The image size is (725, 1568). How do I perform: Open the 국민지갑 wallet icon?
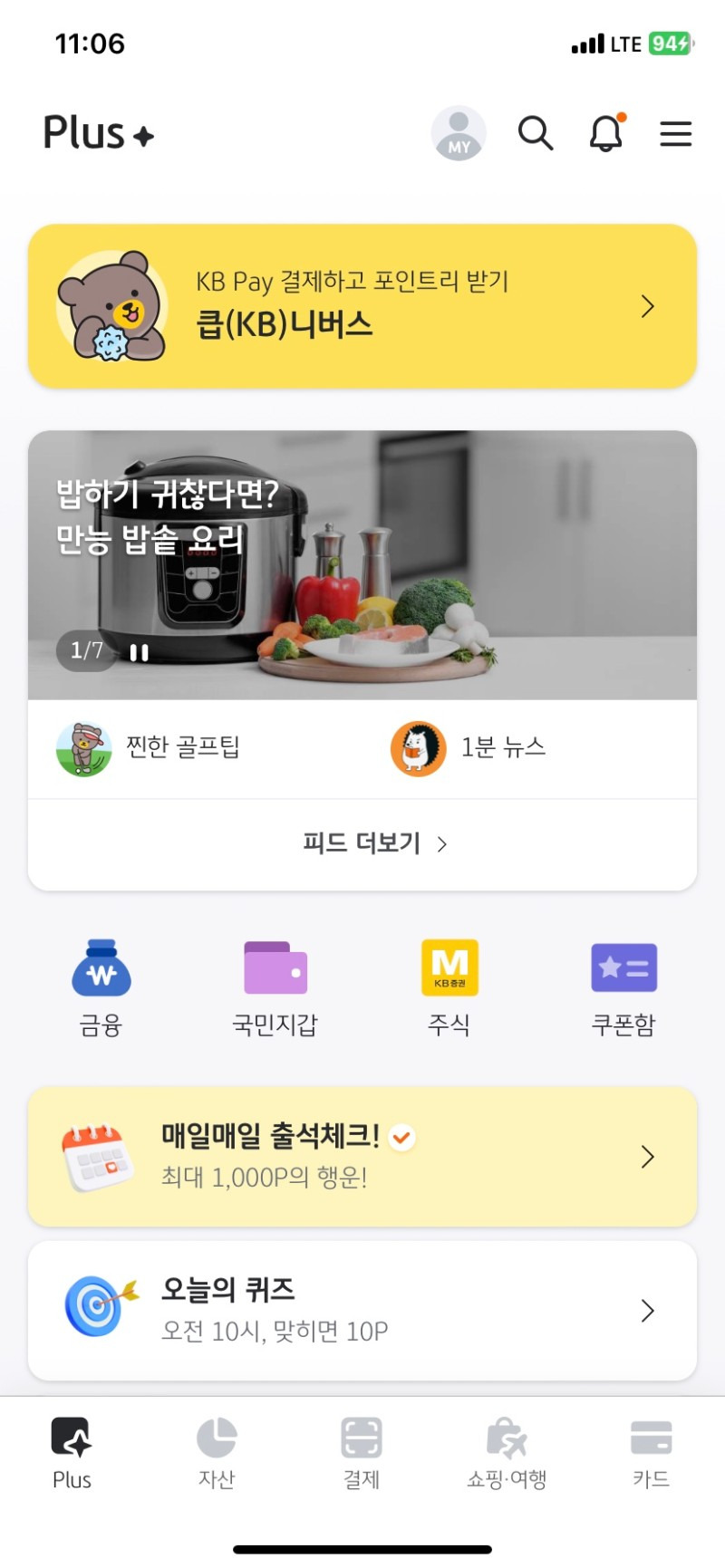(x=275, y=987)
